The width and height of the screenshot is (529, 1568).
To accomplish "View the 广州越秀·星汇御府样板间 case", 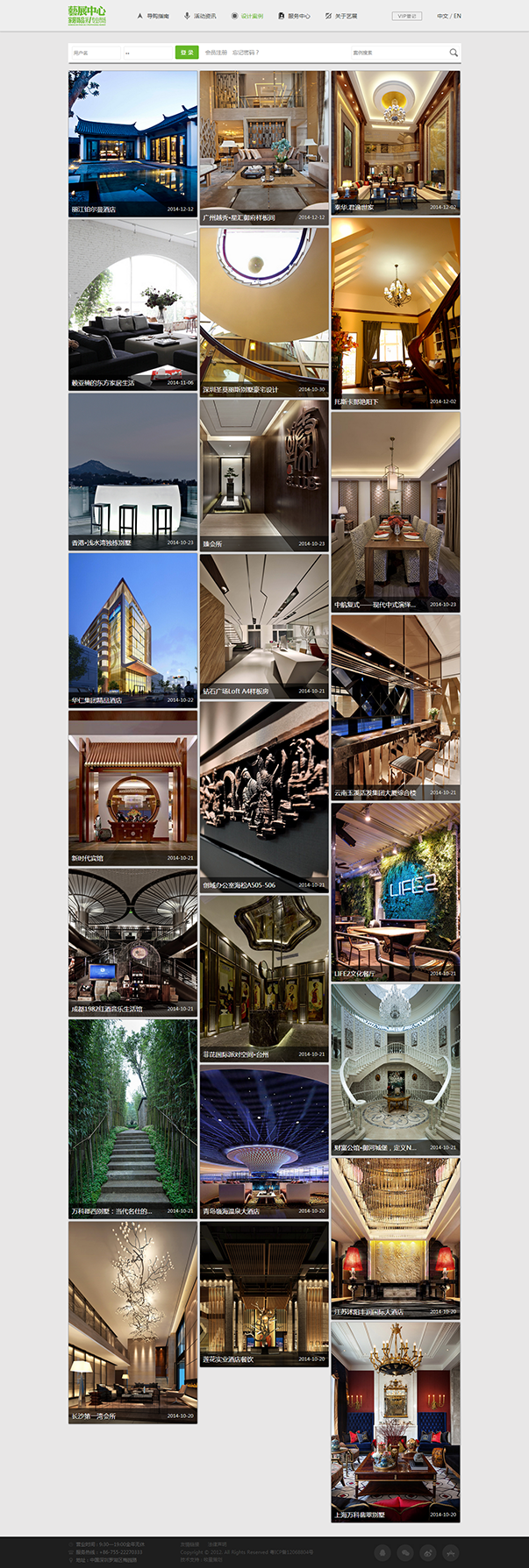I will tap(264, 147).
